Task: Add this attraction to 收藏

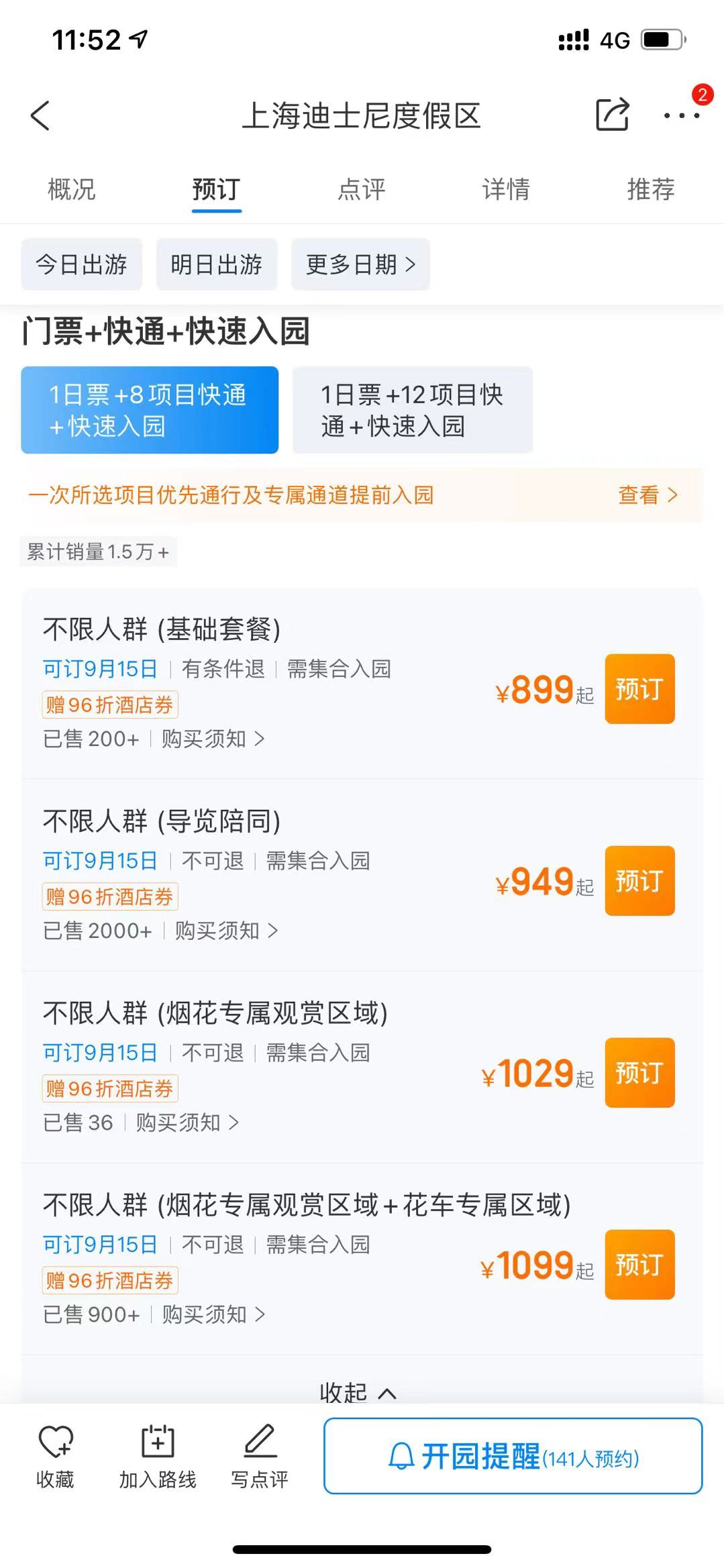Action: click(x=55, y=1457)
